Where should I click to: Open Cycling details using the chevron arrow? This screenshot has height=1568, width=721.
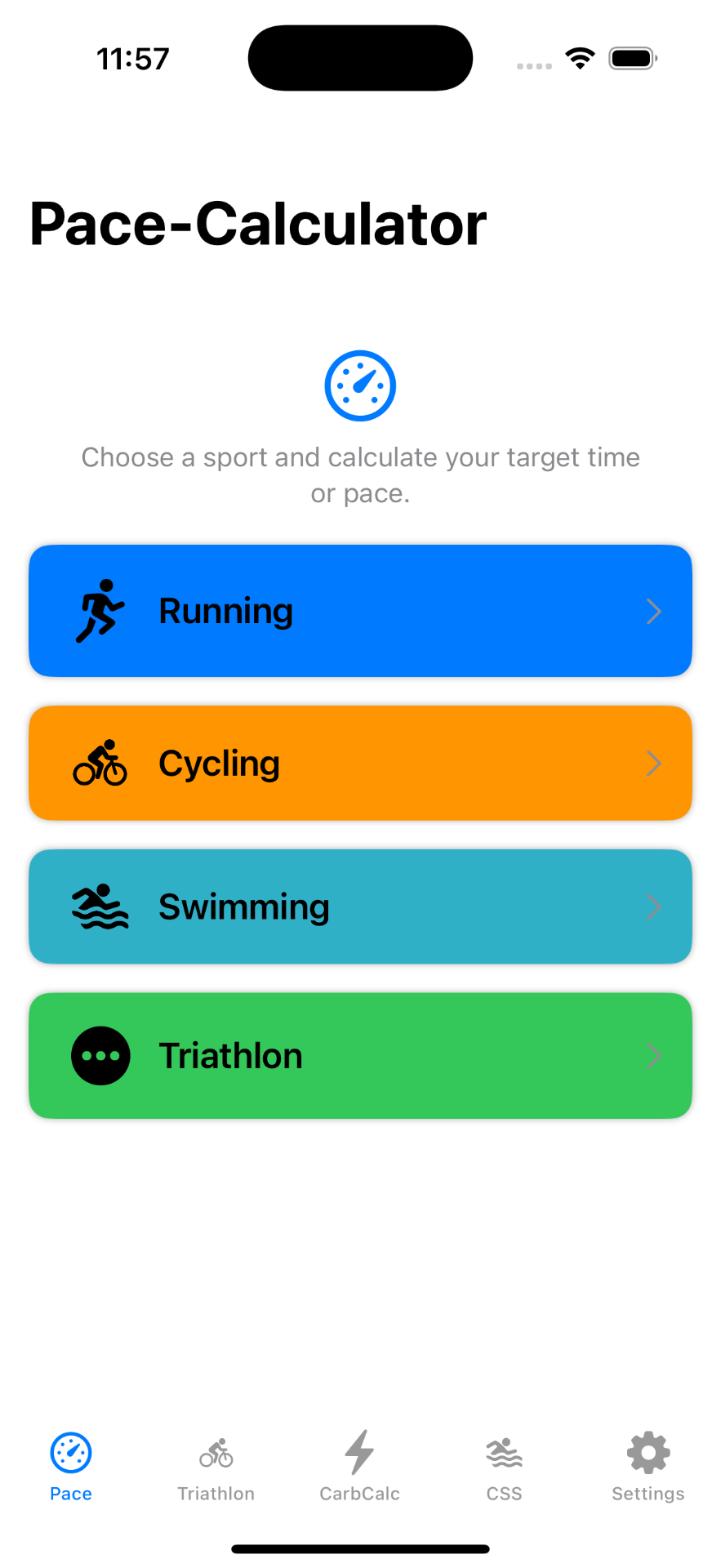pyautogui.click(x=654, y=763)
